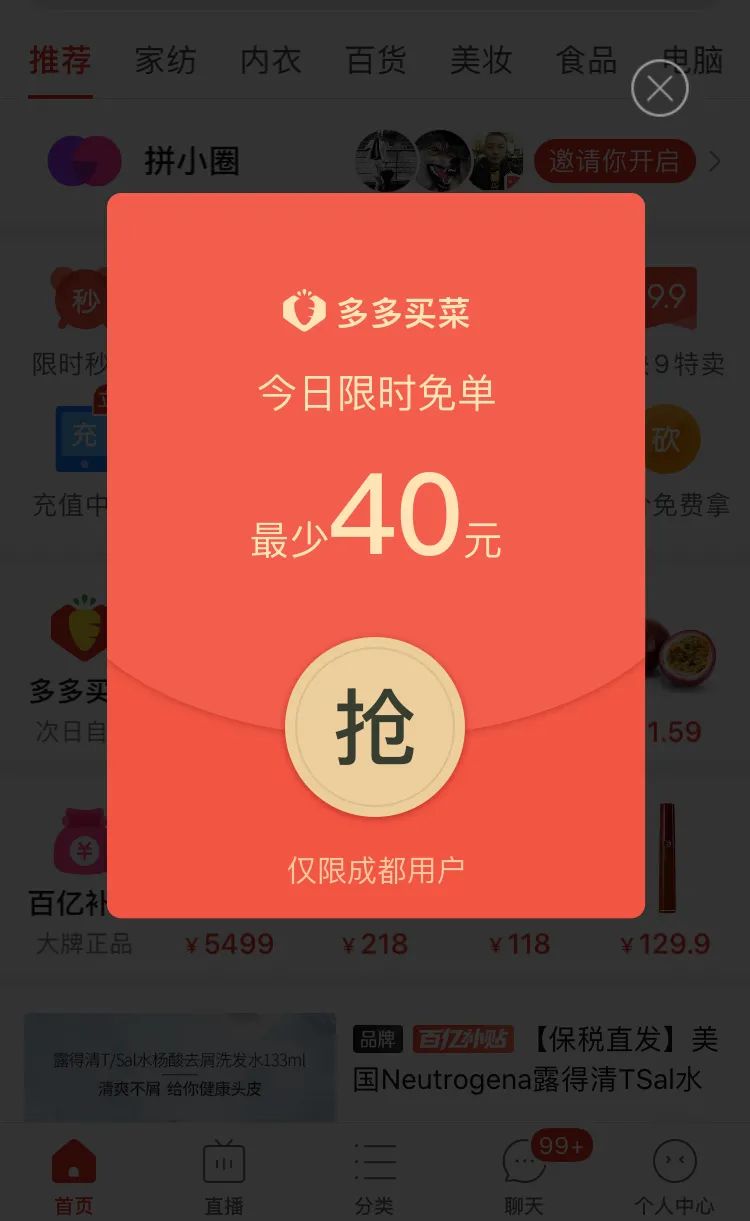750x1221 pixels.
Task: Tap the 邀请你开启 button
Action: coord(614,161)
